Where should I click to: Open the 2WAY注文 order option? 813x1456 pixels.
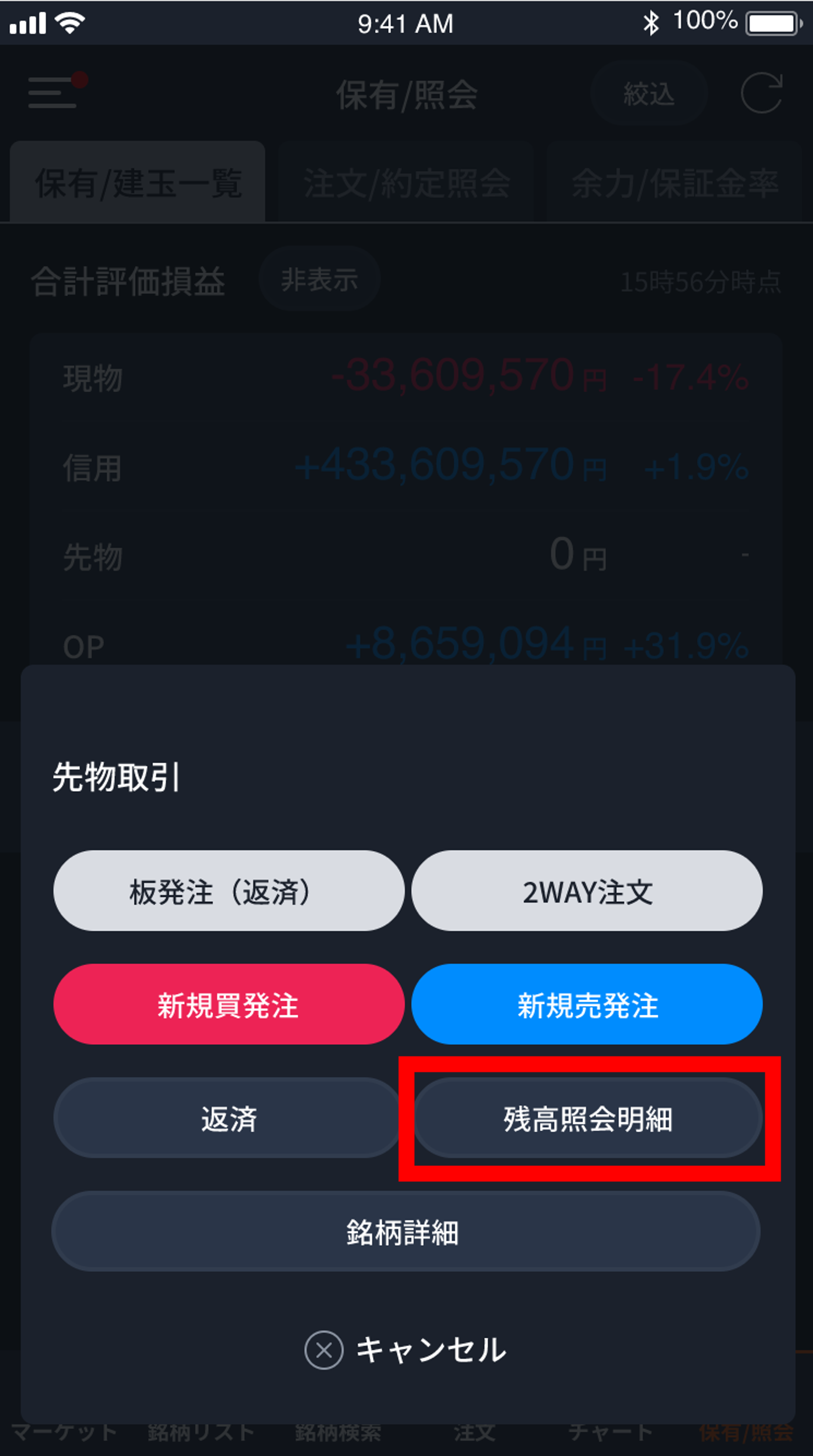[x=587, y=891]
